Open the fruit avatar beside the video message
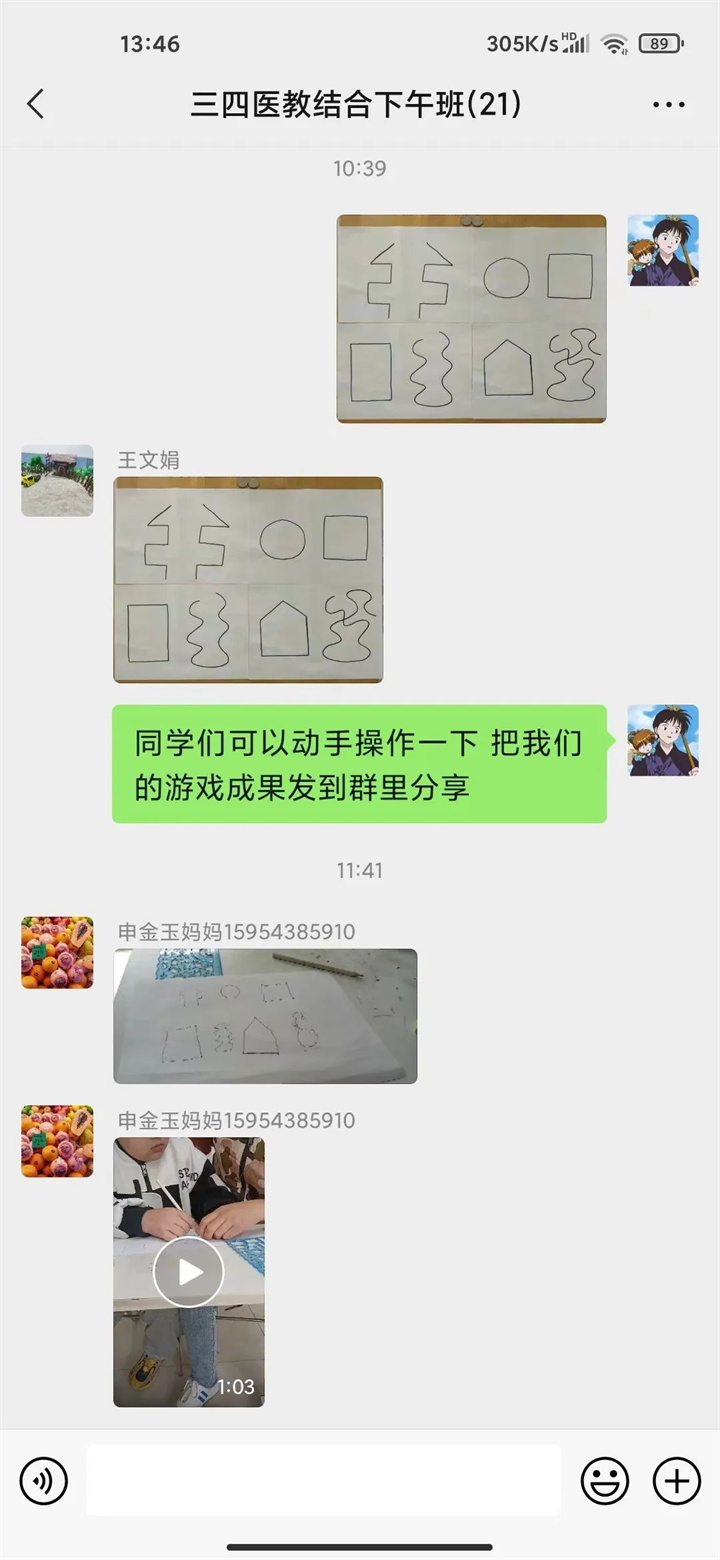Screen dimensions: 720x1560 [57, 1141]
